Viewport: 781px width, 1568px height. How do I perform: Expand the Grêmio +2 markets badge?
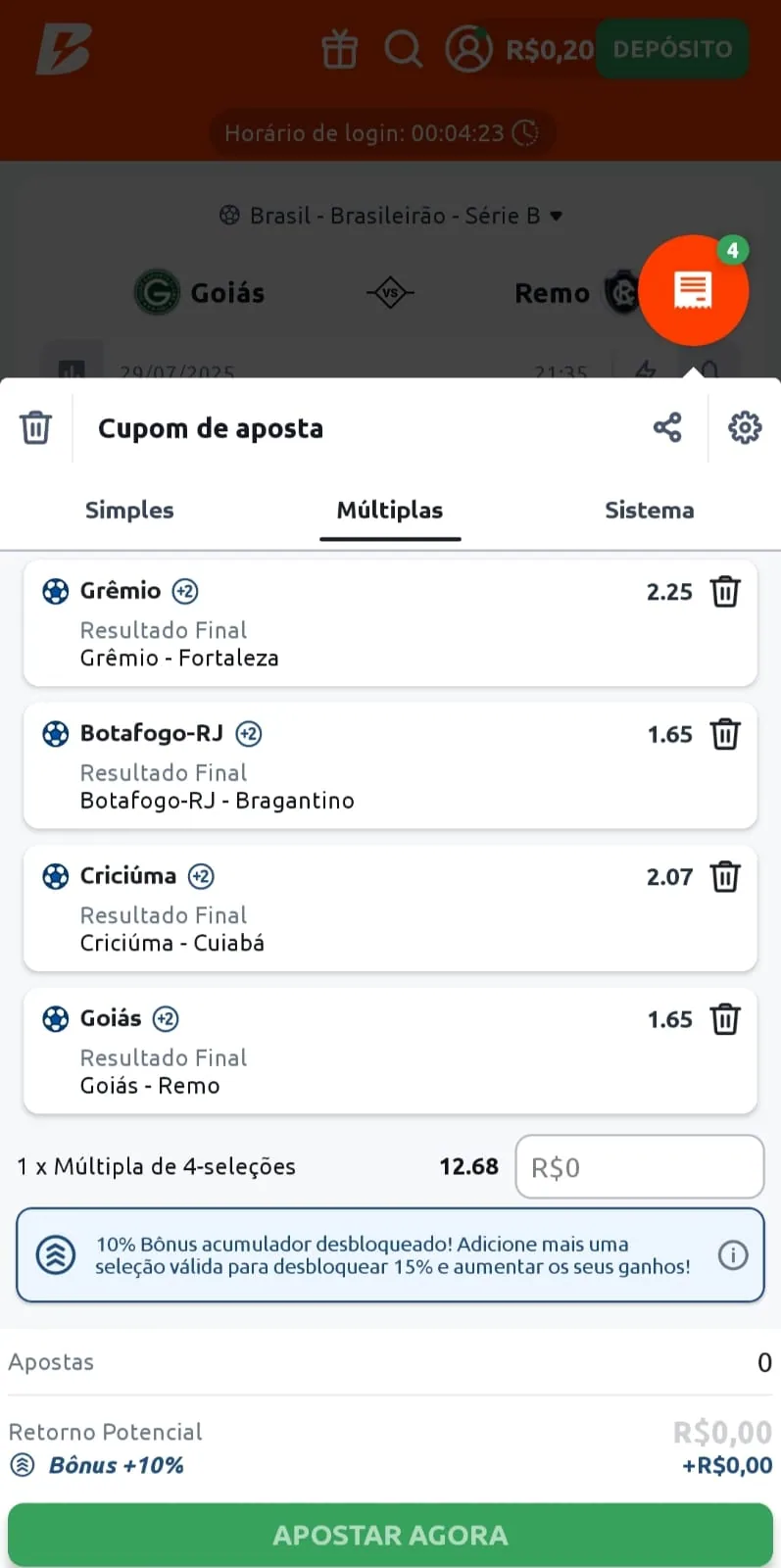pyautogui.click(x=184, y=591)
